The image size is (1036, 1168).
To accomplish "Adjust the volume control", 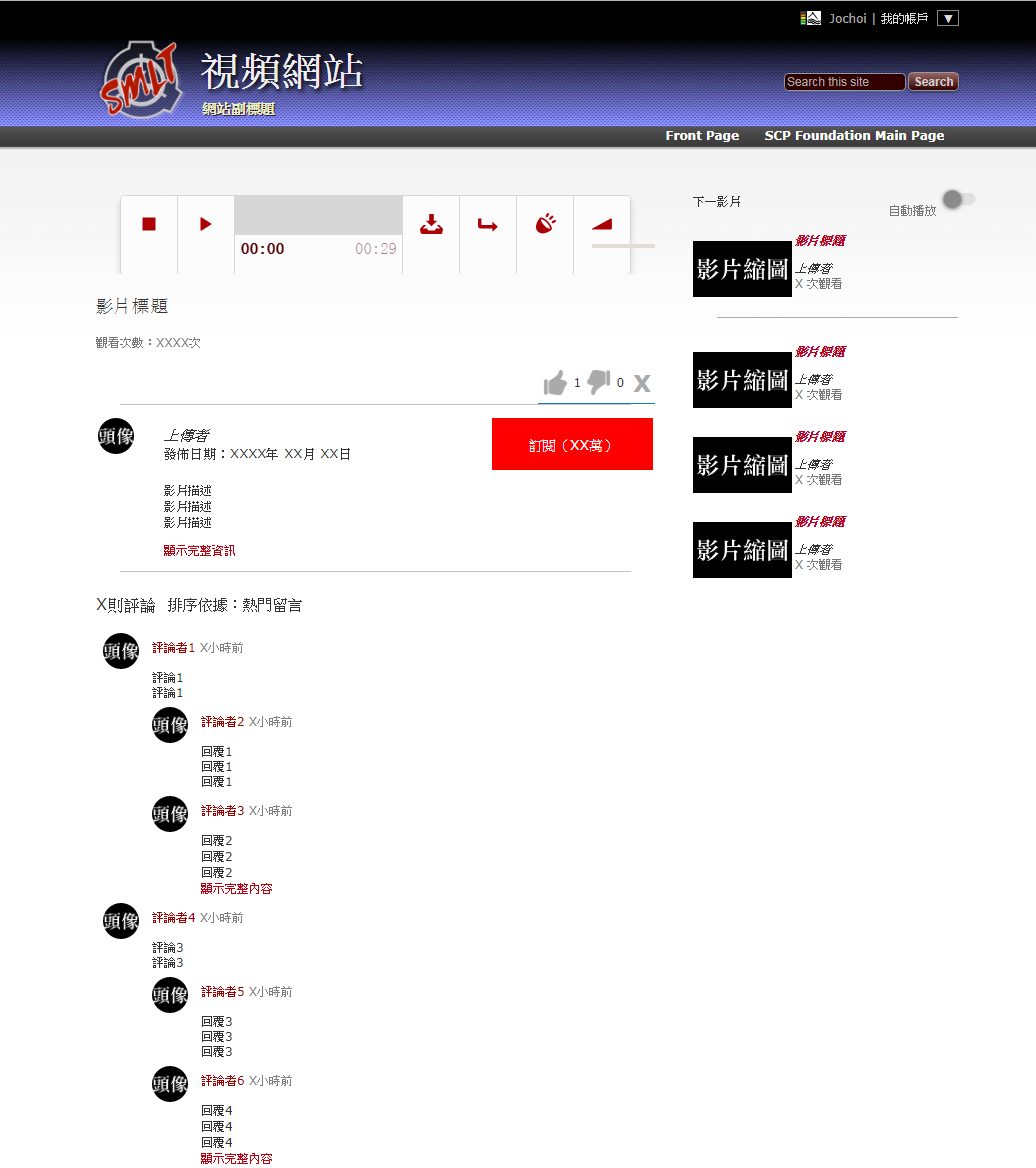I will [602, 224].
